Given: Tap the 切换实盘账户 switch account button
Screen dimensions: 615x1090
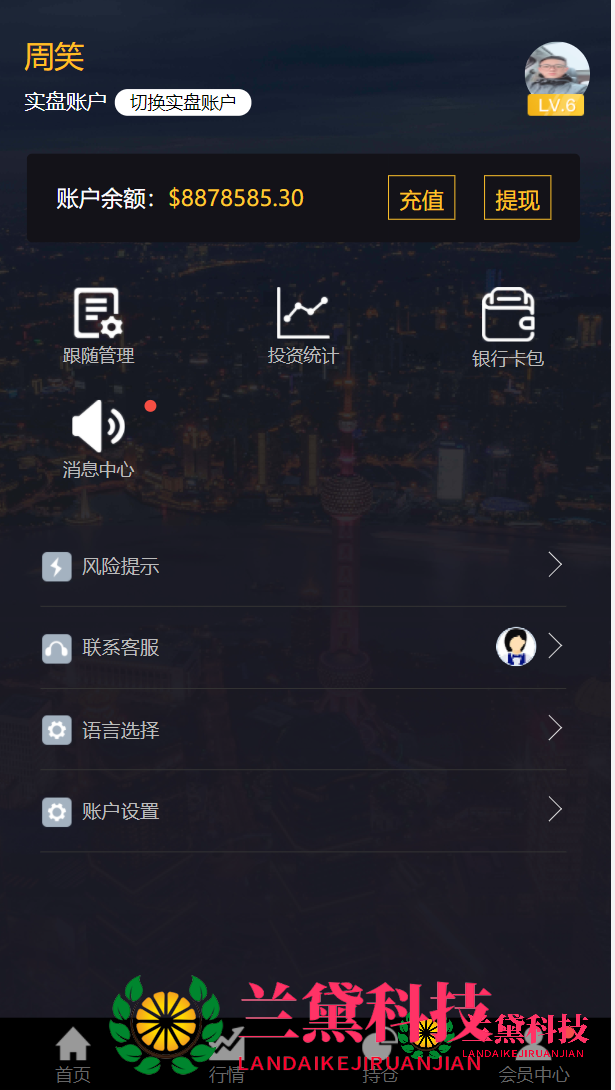Looking at the screenshot, I should click(x=183, y=102).
